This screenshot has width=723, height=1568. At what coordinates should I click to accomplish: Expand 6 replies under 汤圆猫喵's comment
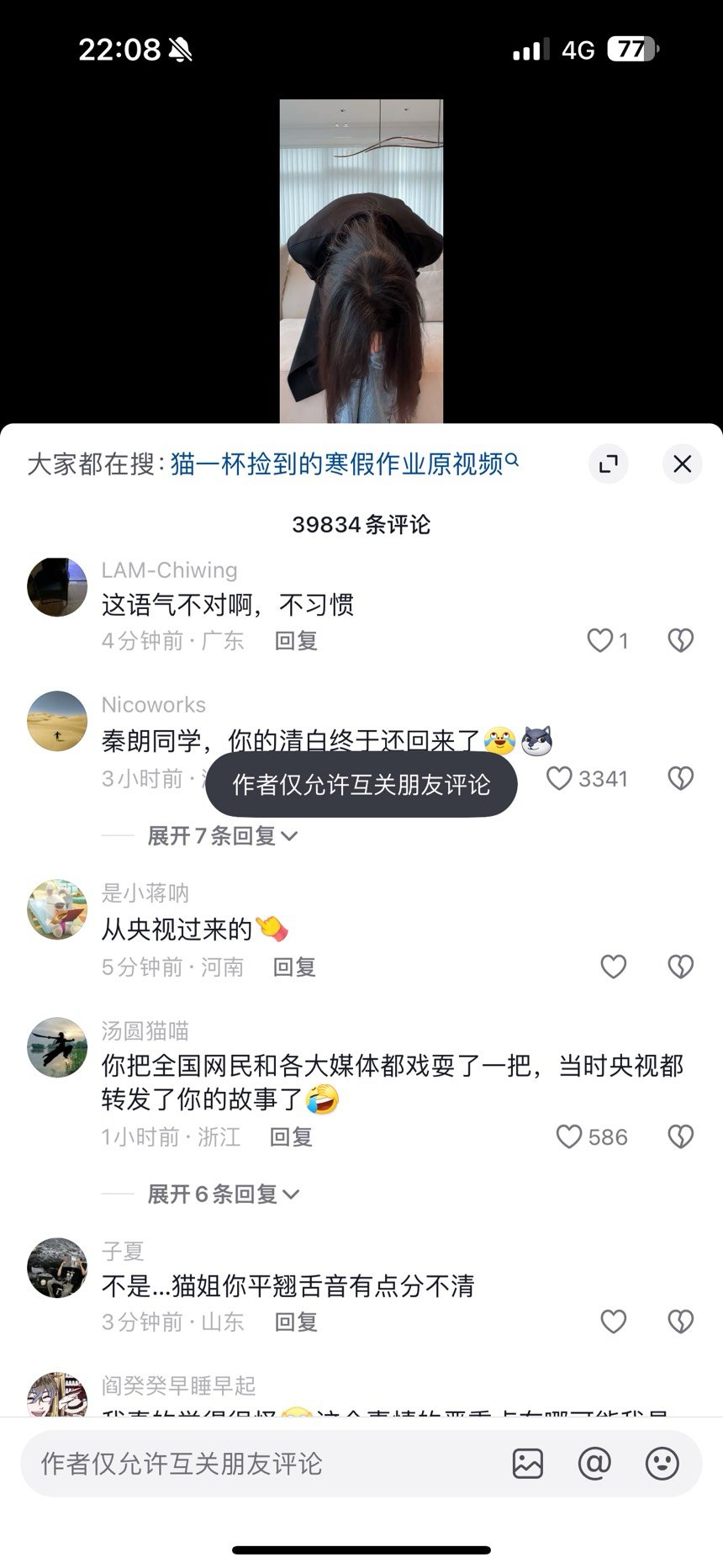coord(224,1194)
